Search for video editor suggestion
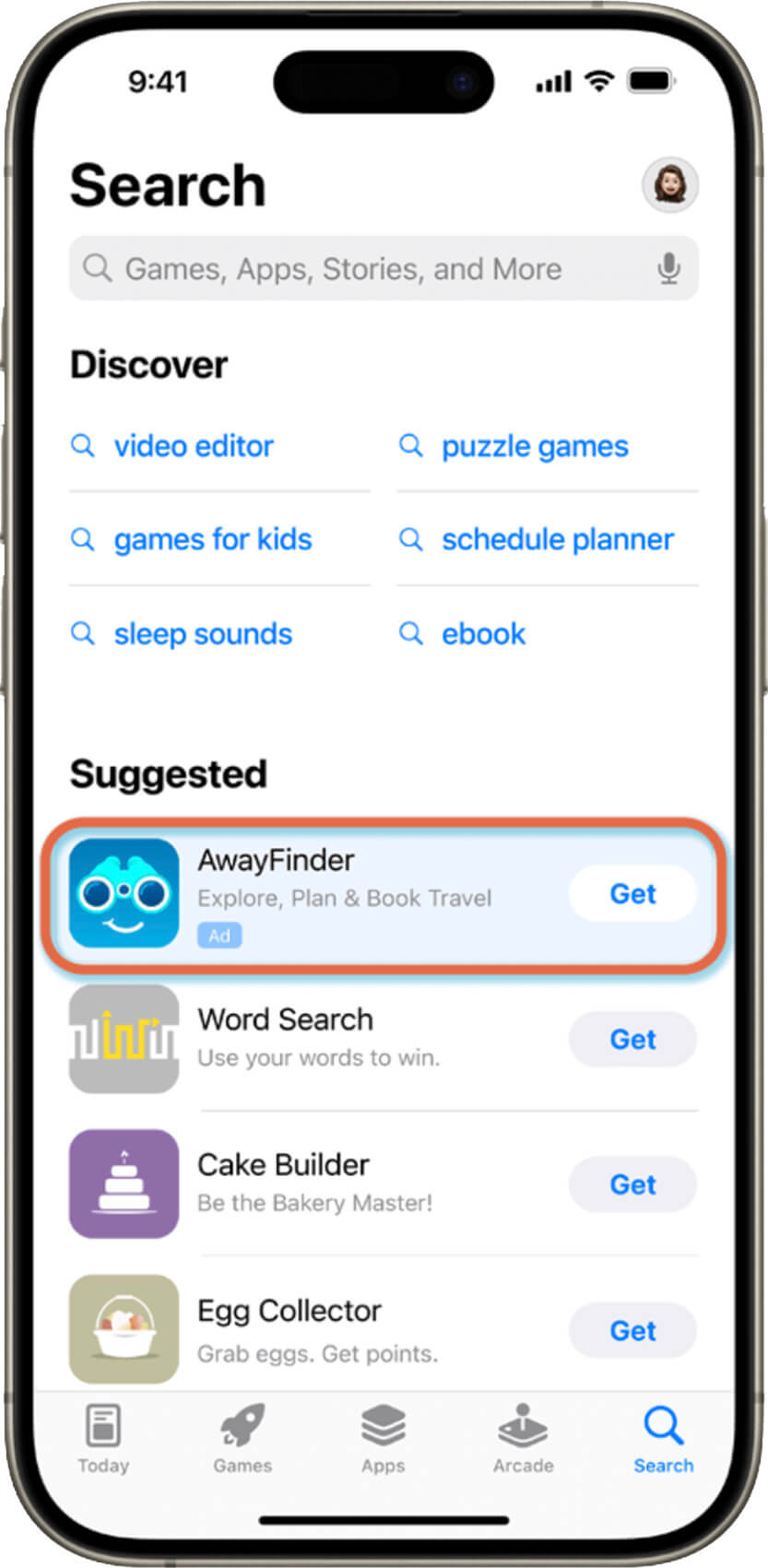Screen dimensions: 768x1568 (193, 447)
